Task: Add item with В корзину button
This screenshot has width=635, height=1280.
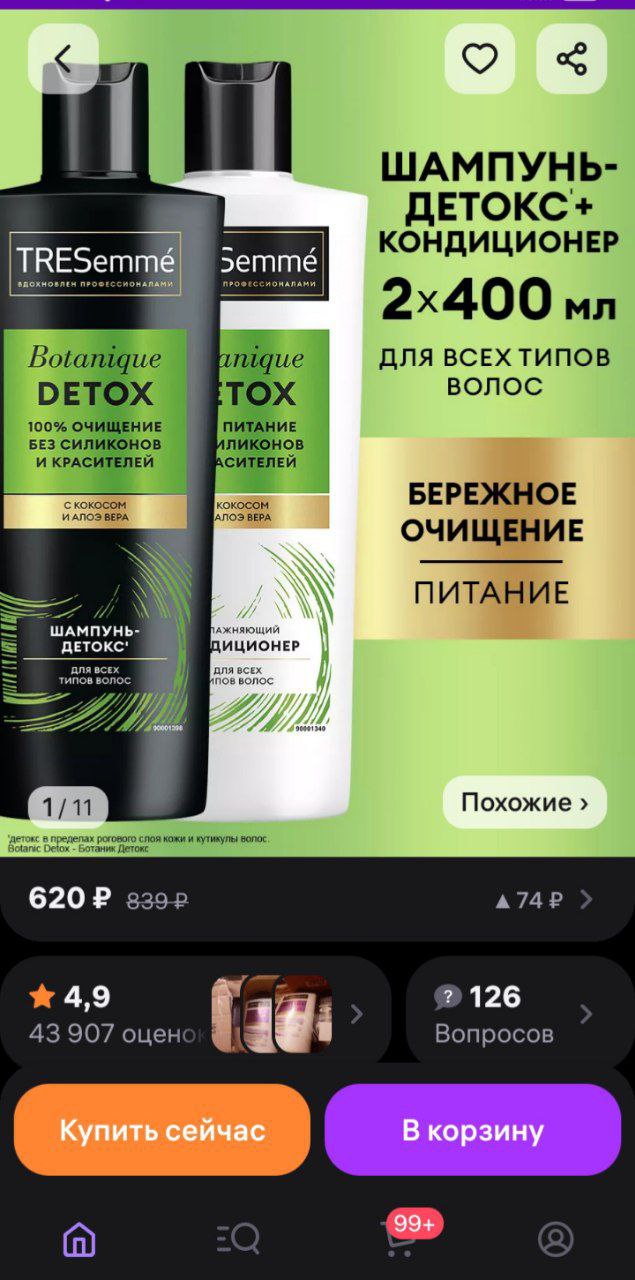Action: point(473,1130)
